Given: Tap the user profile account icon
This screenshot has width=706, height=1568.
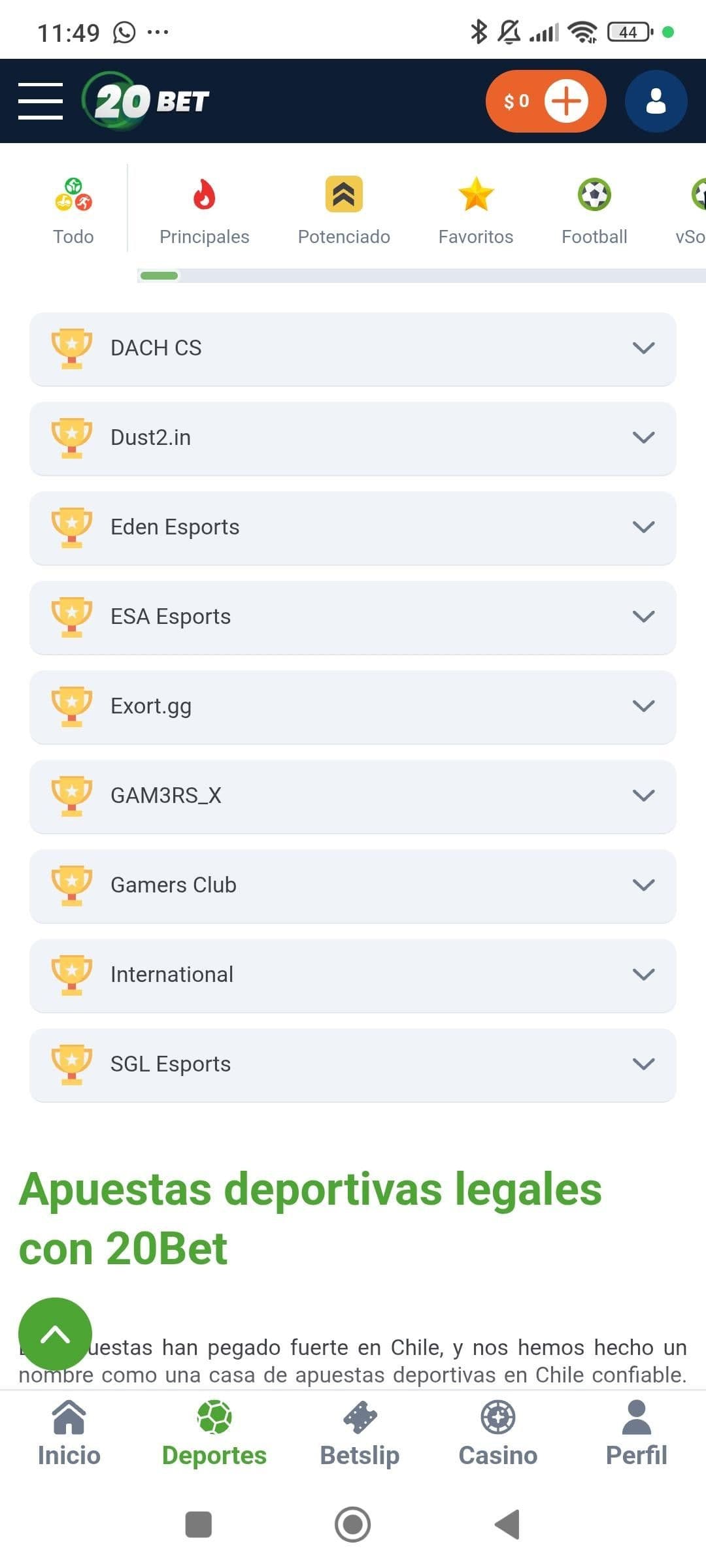Looking at the screenshot, I should (x=656, y=101).
